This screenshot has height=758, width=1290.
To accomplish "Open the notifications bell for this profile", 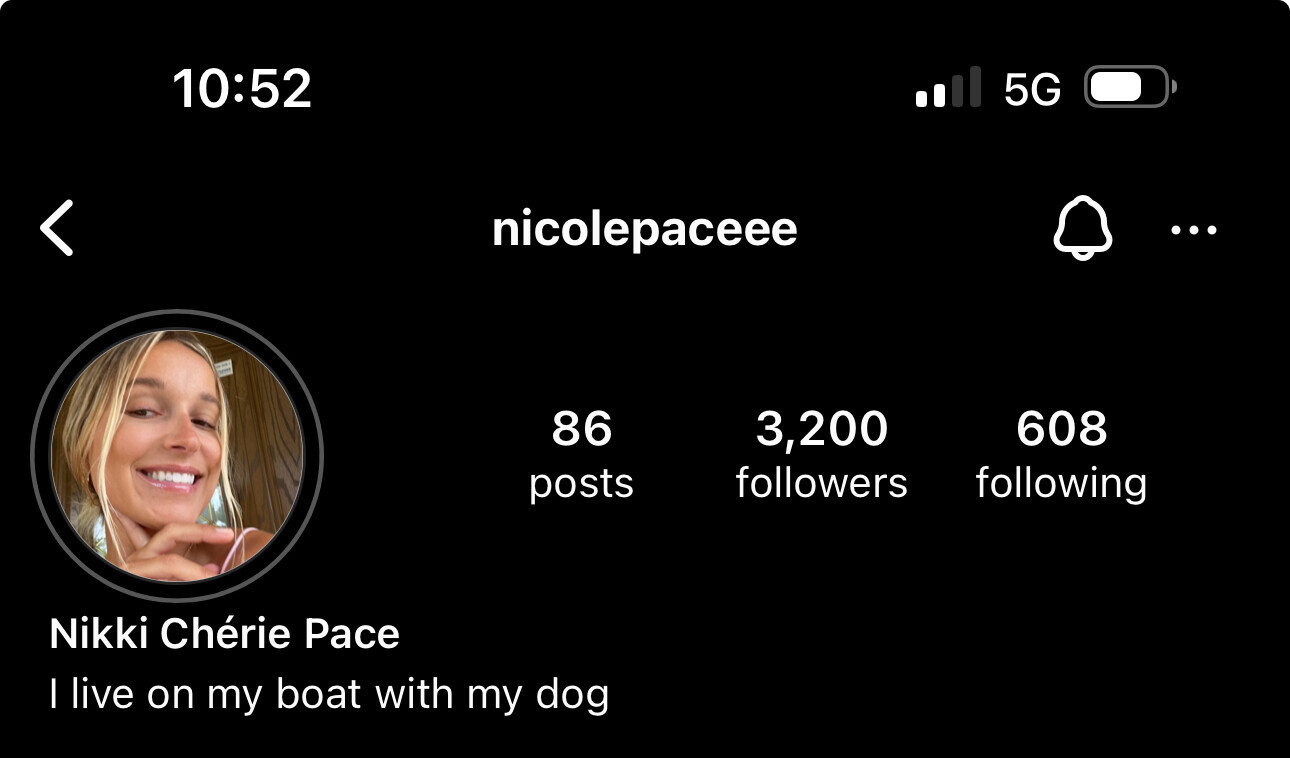I will coord(1082,229).
